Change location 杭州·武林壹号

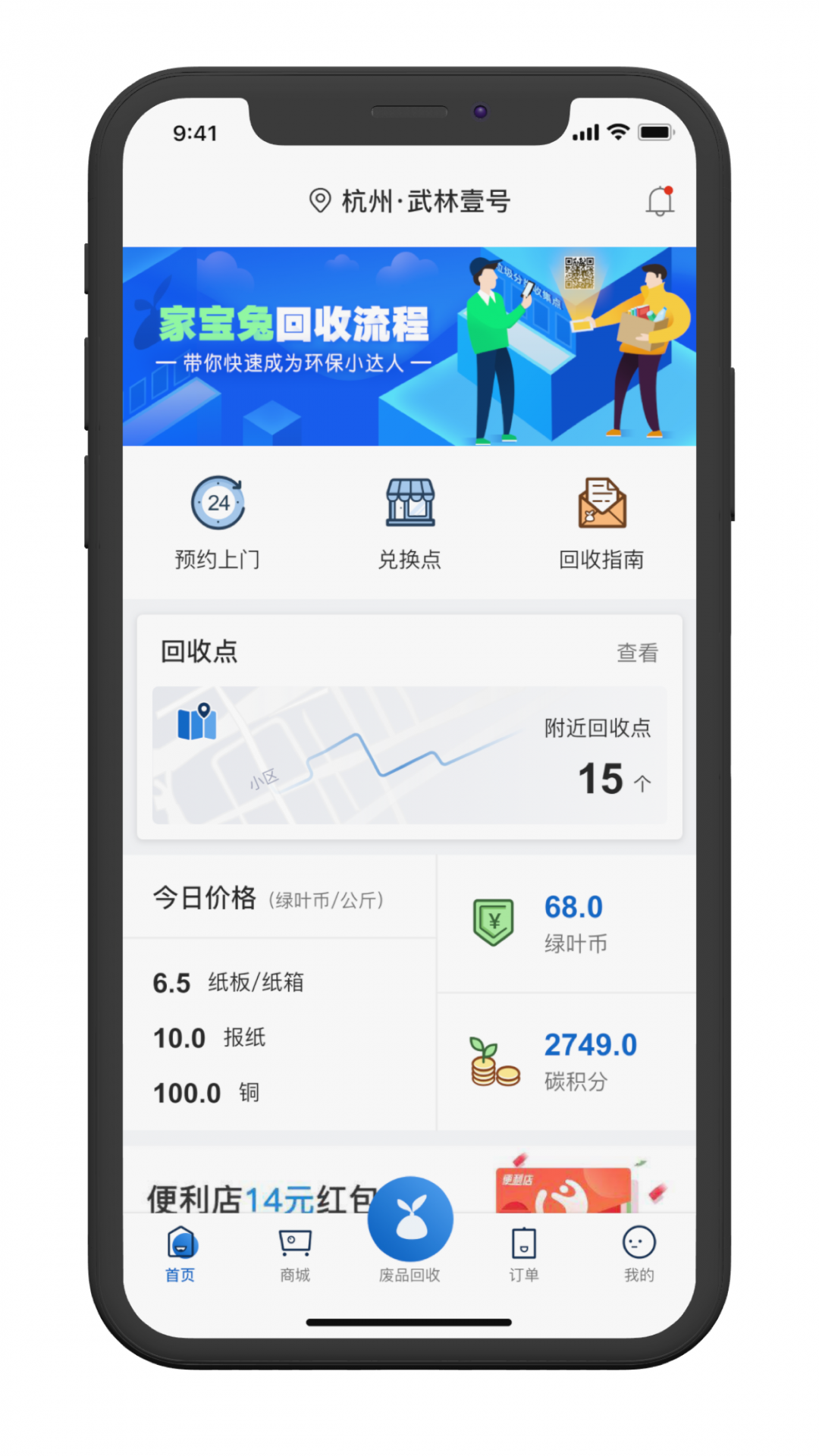(409, 202)
